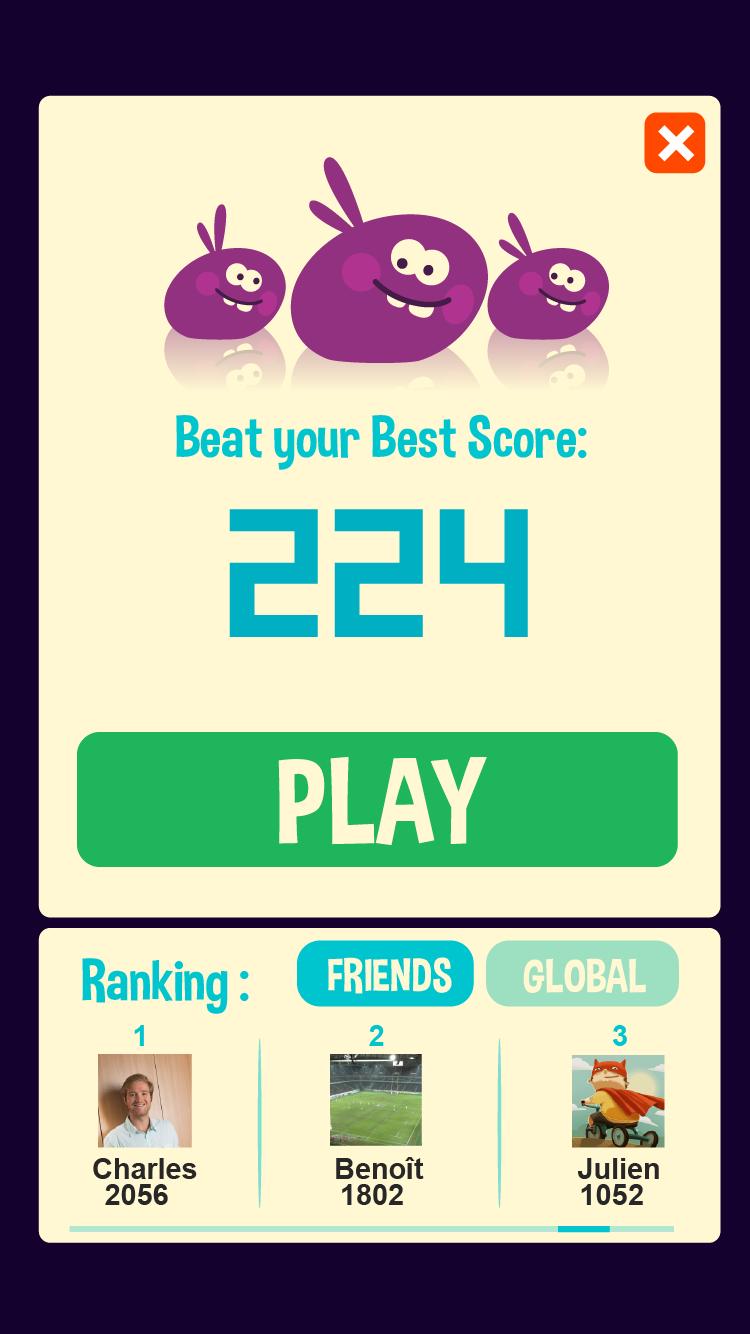The height and width of the screenshot is (1334, 750).
Task: Start the game with the PLAY button
Action: tap(377, 799)
